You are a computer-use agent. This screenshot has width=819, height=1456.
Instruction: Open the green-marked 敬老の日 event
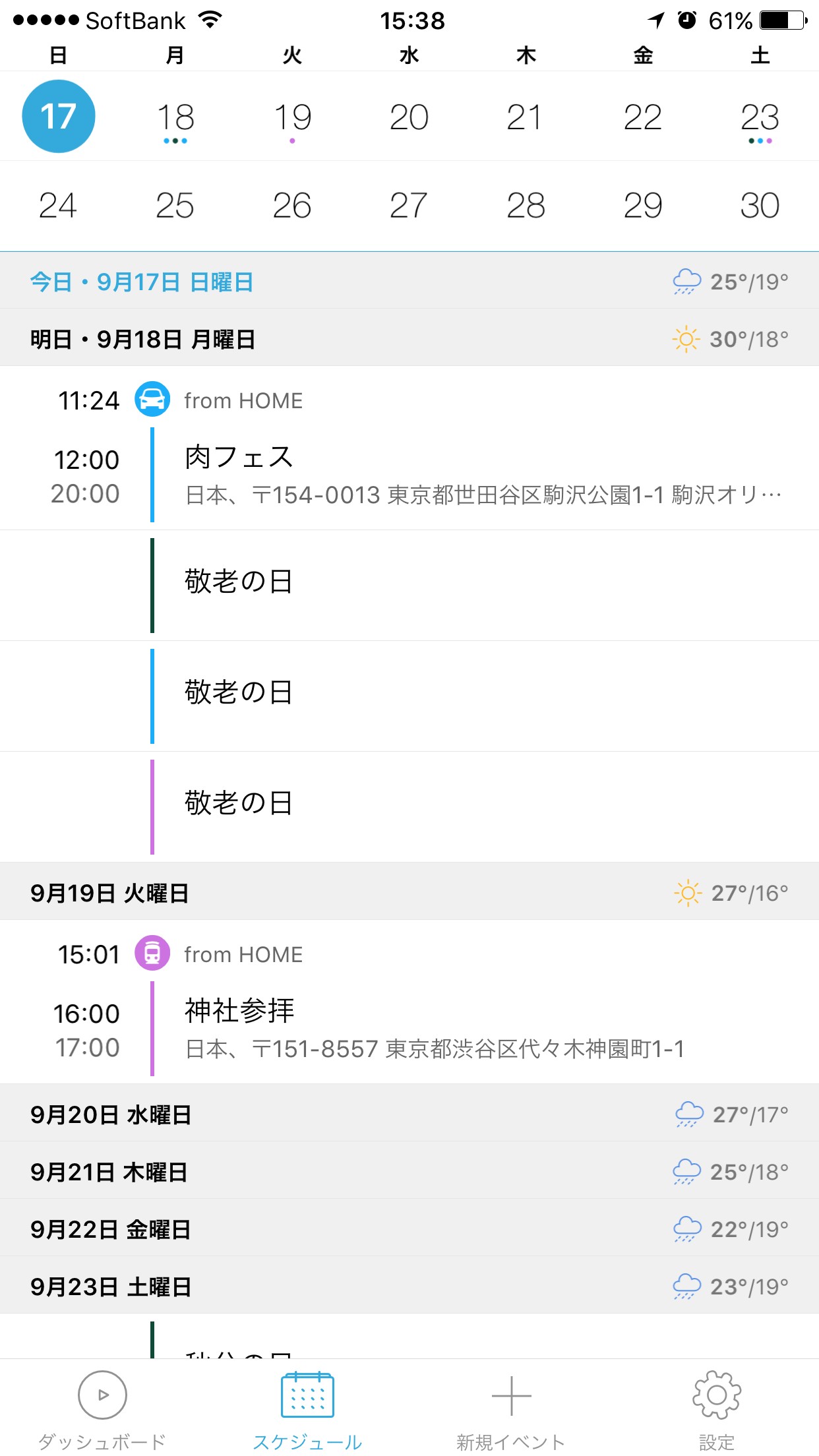point(462,583)
